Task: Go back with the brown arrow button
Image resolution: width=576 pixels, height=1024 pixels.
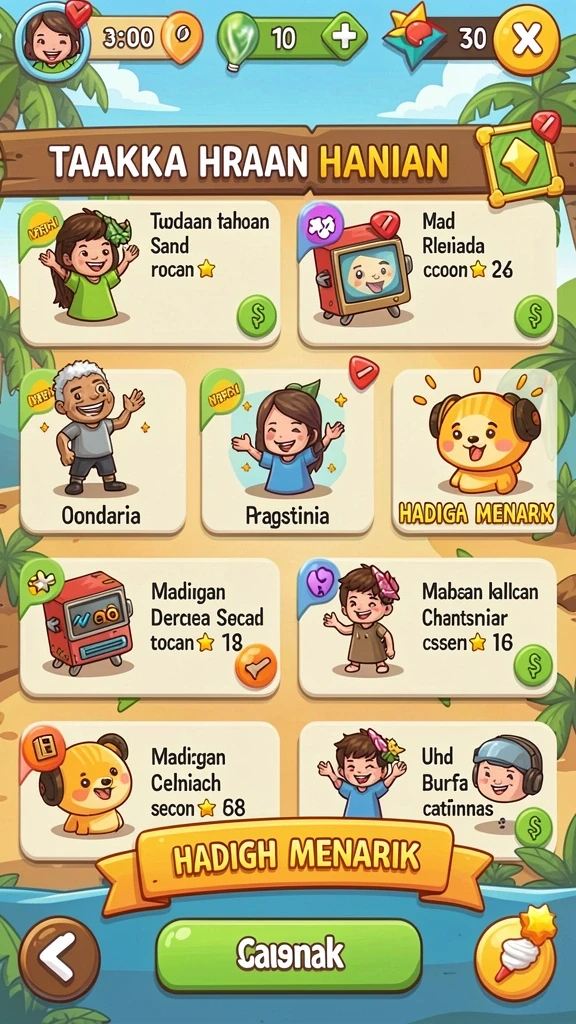Action: tap(59, 958)
